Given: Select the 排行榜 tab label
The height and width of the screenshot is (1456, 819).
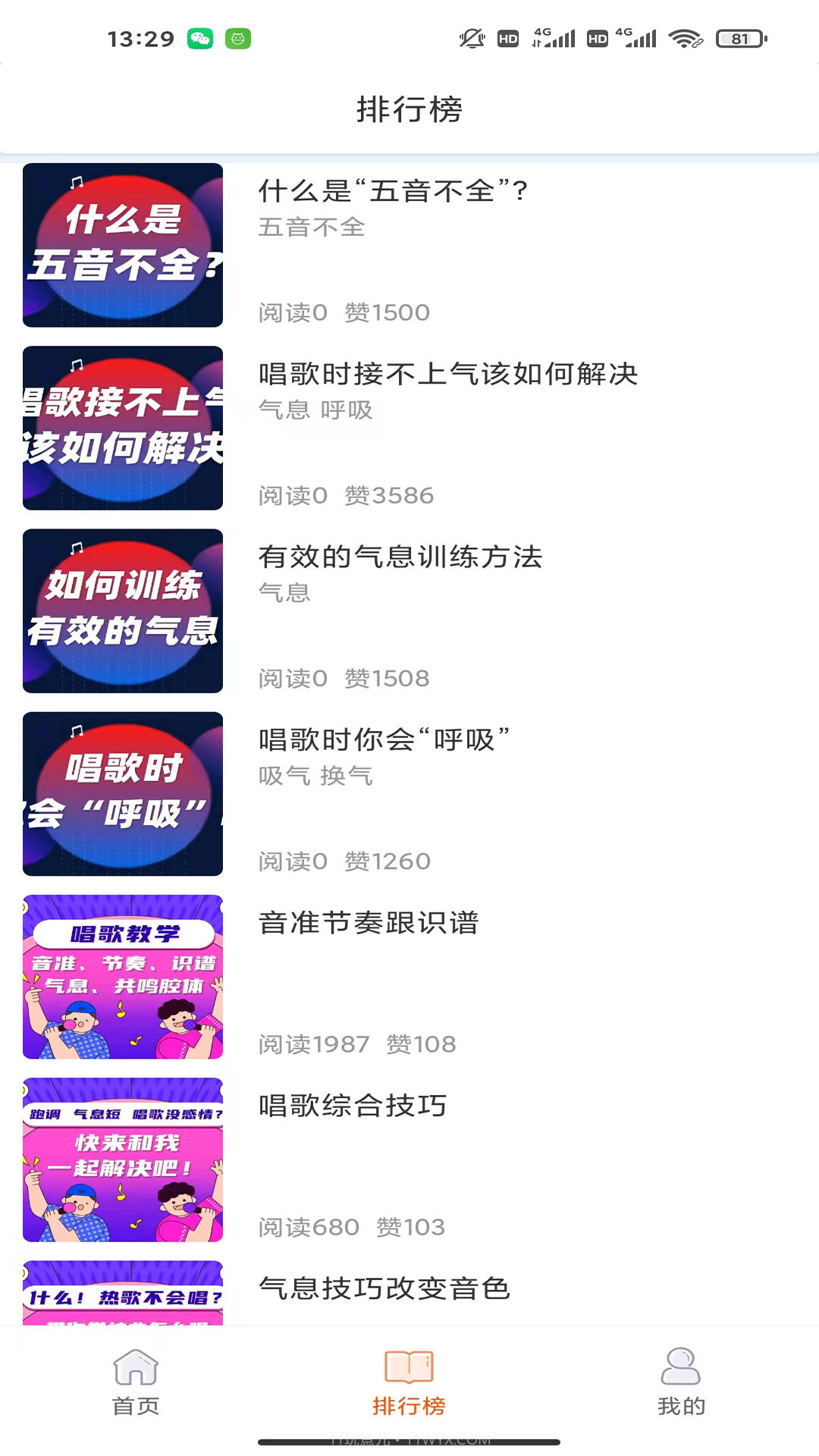Looking at the screenshot, I should tap(409, 1404).
